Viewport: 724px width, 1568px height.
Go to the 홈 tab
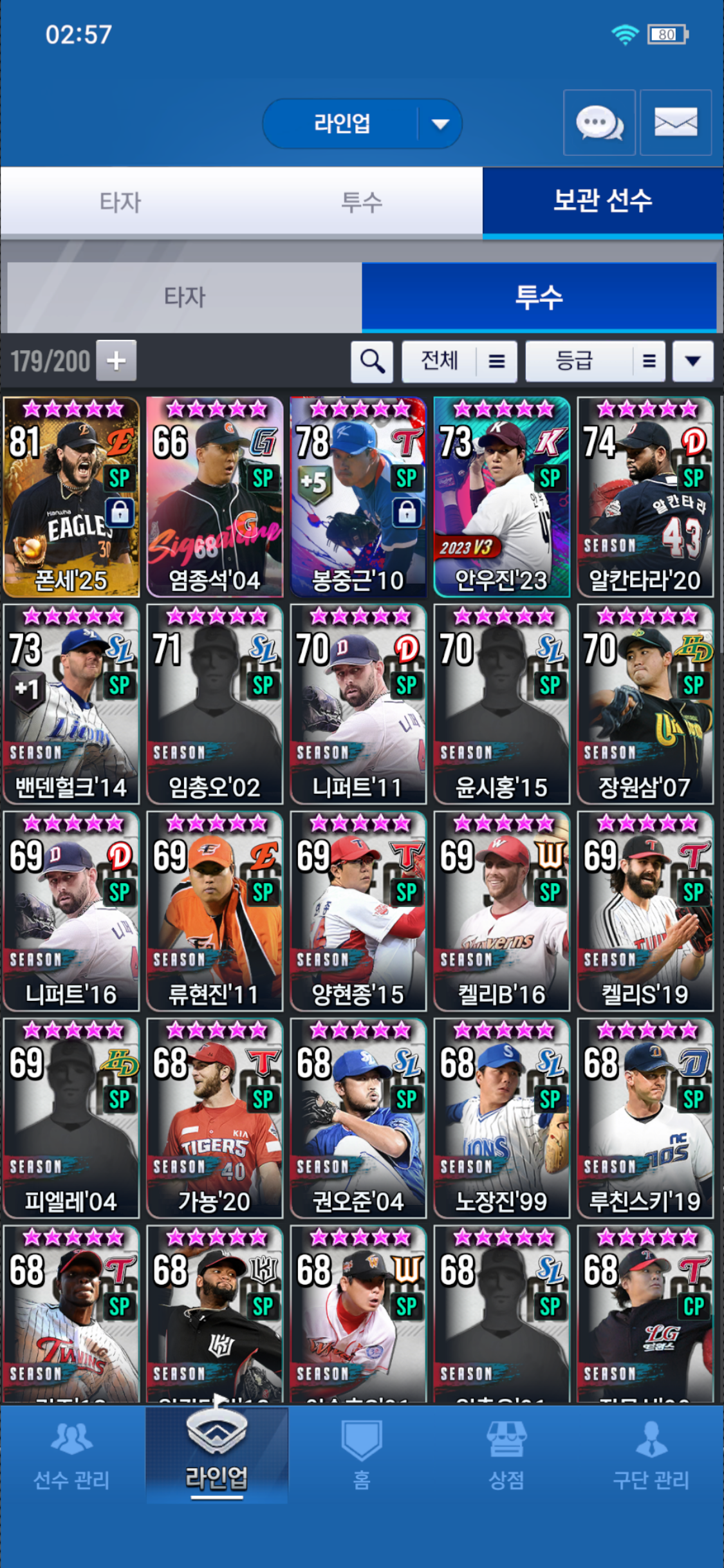point(362,1455)
